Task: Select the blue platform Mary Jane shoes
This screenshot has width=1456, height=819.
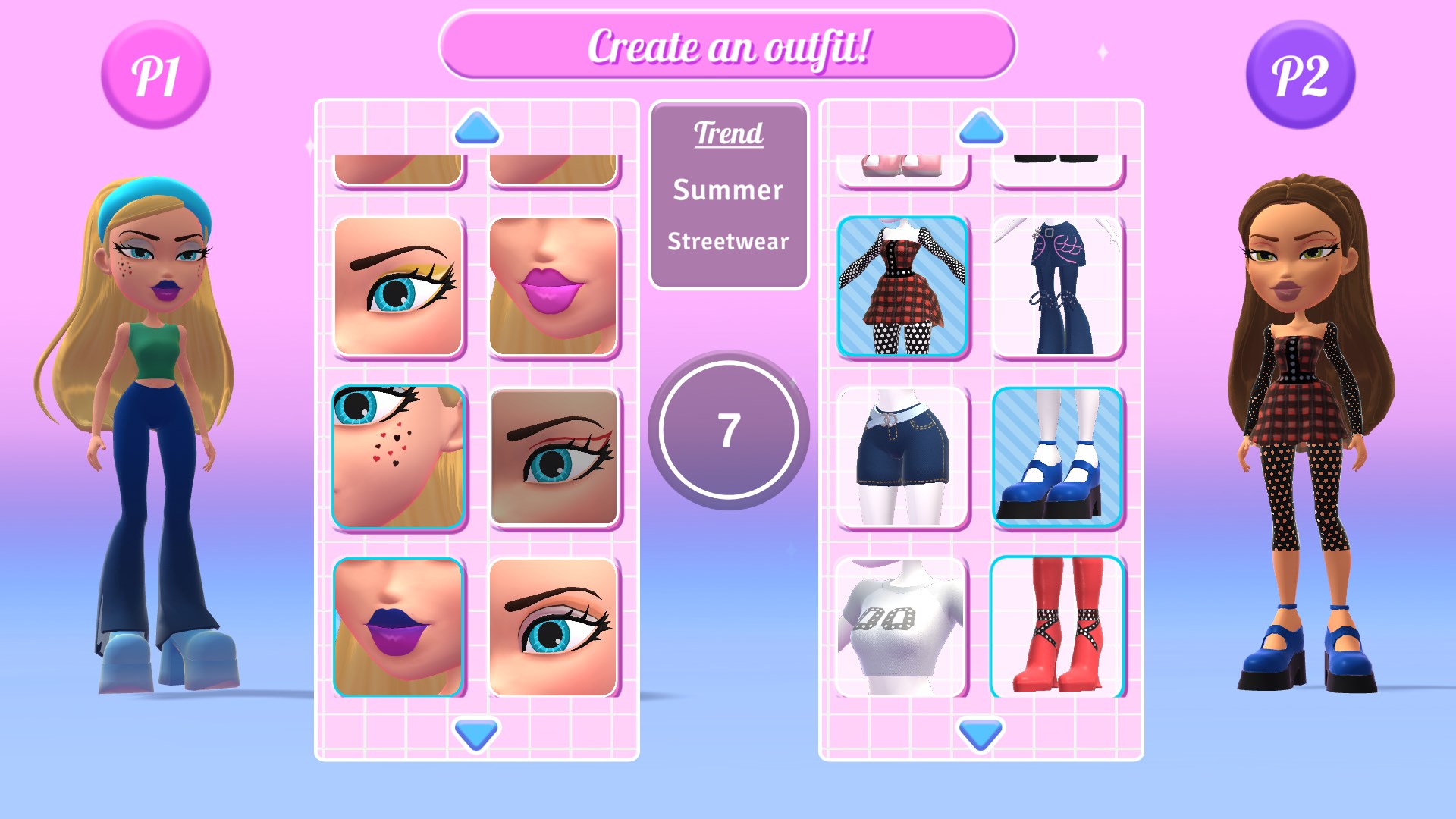Action: 1058,457
